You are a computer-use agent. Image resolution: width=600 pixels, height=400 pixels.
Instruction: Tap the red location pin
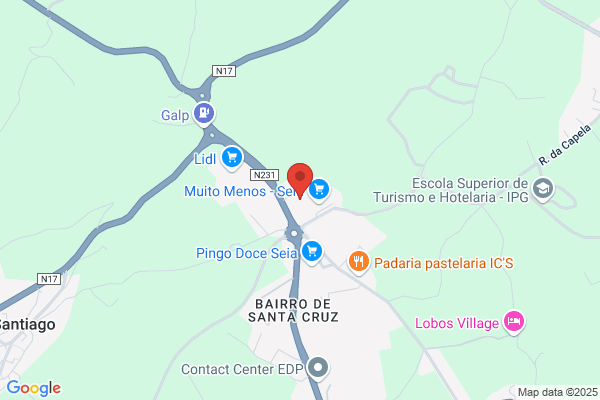click(x=300, y=177)
